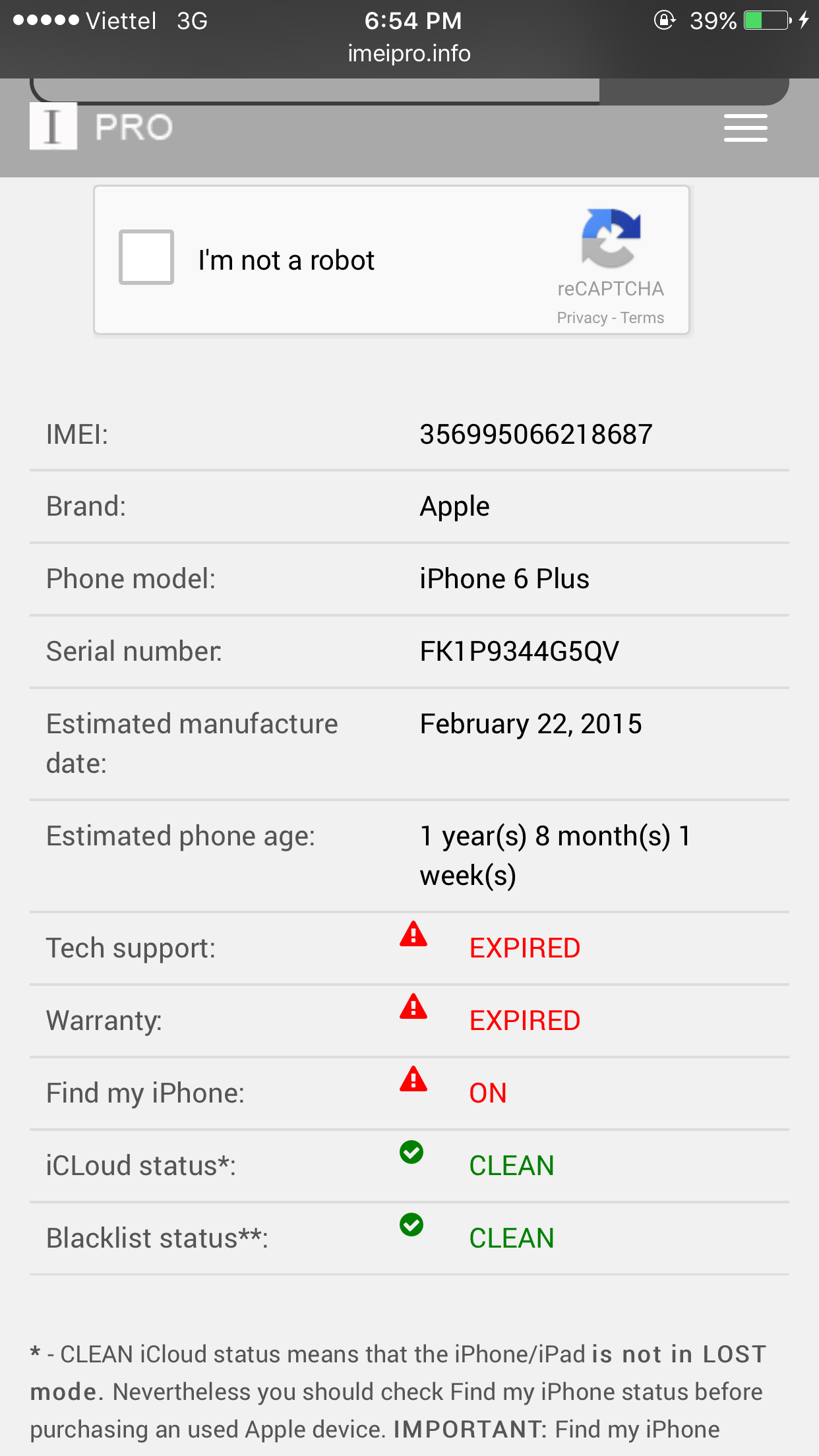The height and width of the screenshot is (1456, 819).
Task: Open the hamburger navigation menu
Action: click(745, 128)
